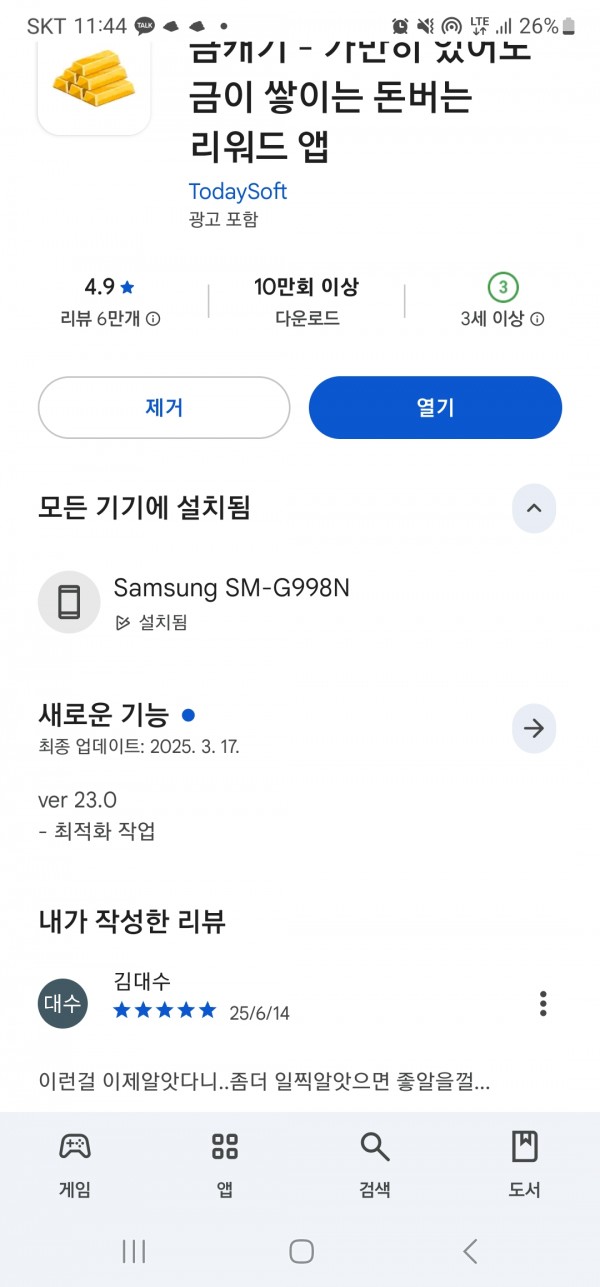View the 4.9 rating and reviews info

pos(110,302)
